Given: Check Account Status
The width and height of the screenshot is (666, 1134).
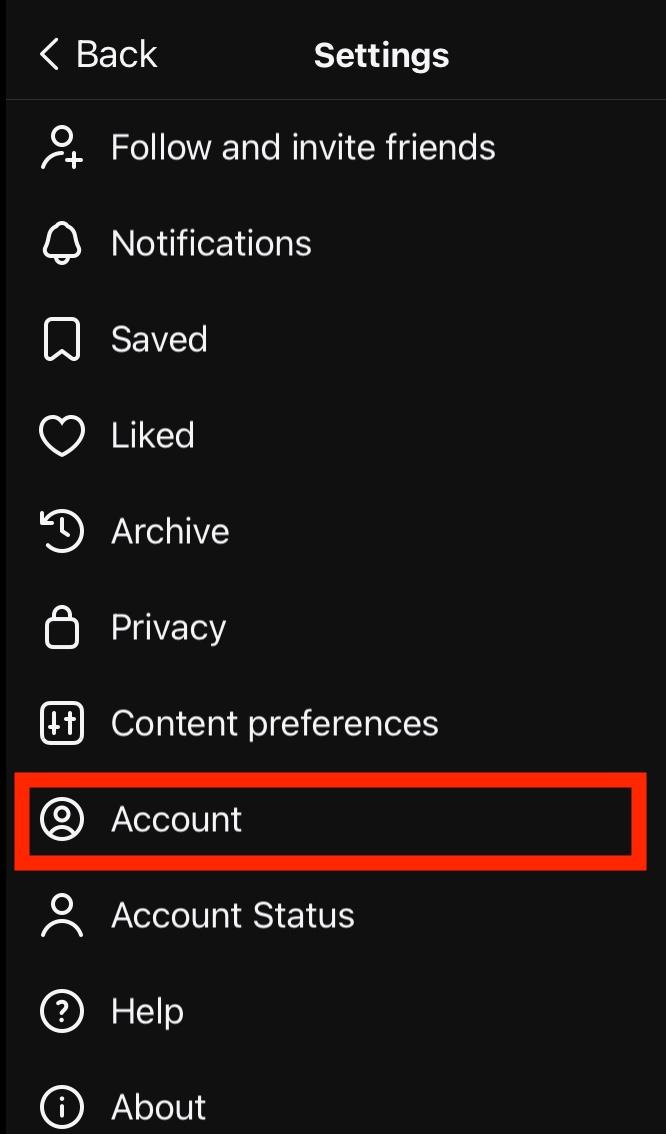Looking at the screenshot, I should [232, 916].
